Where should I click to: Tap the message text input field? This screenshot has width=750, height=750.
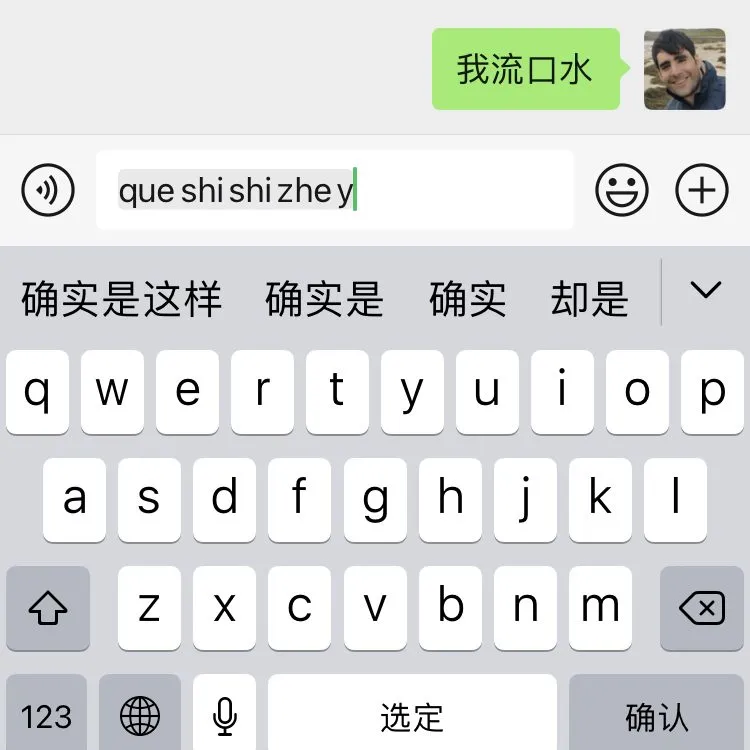click(x=460, y=190)
